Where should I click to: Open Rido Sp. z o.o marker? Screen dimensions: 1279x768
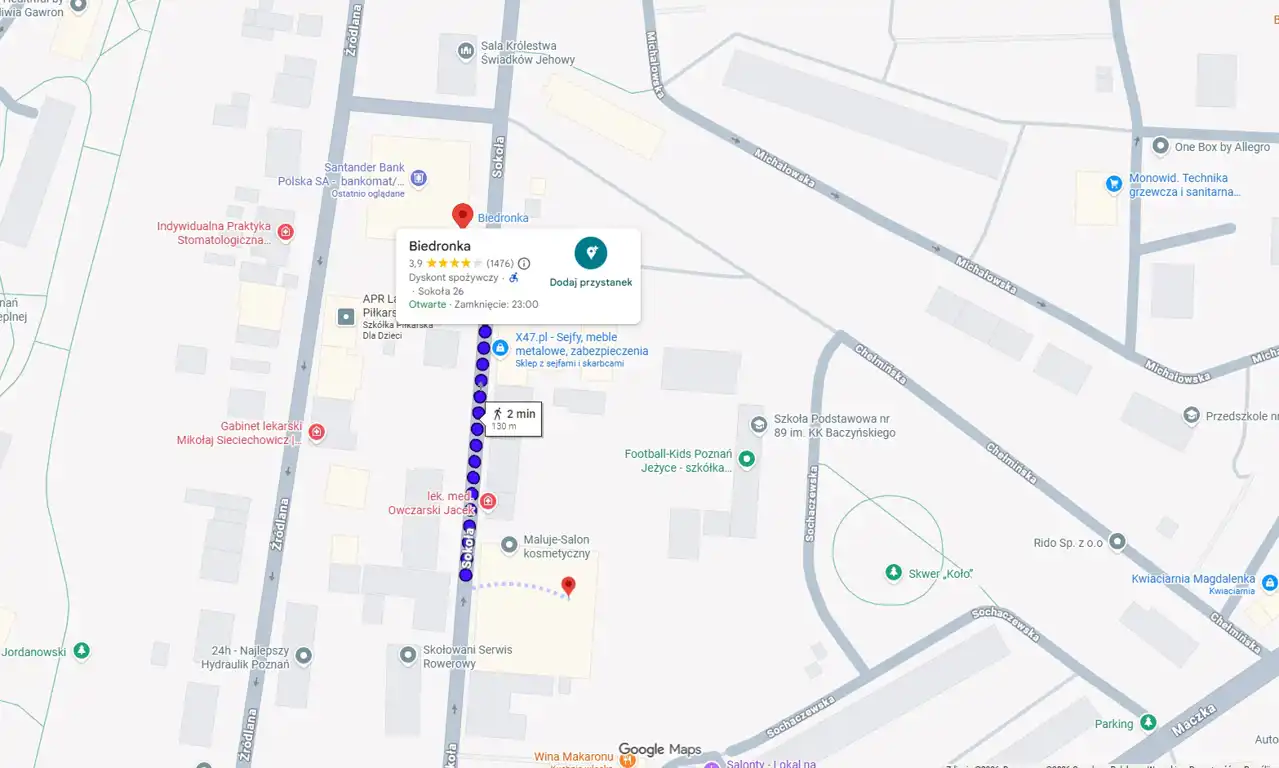[1117, 543]
